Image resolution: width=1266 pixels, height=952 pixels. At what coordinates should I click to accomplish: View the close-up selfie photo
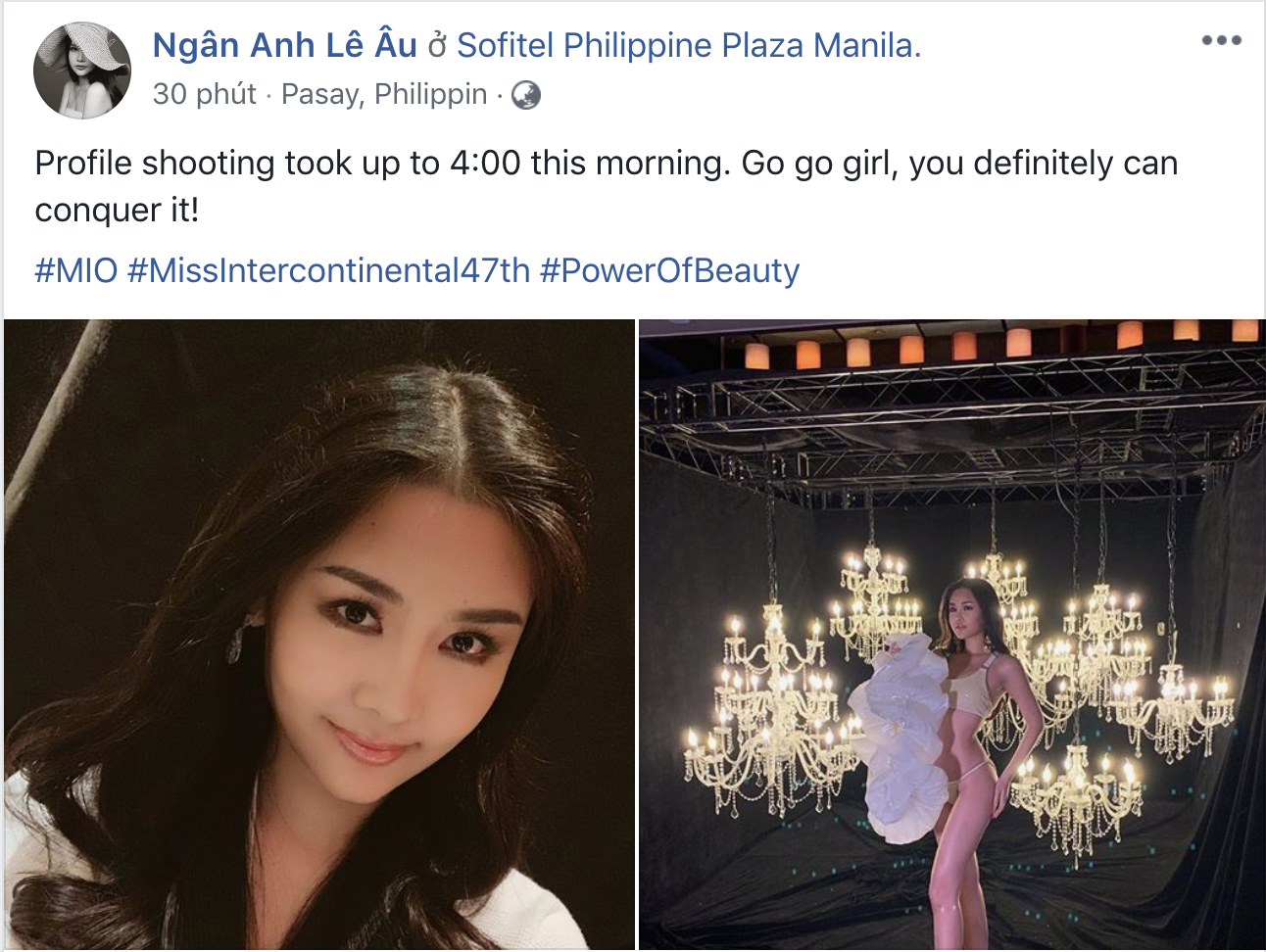pos(319,635)
